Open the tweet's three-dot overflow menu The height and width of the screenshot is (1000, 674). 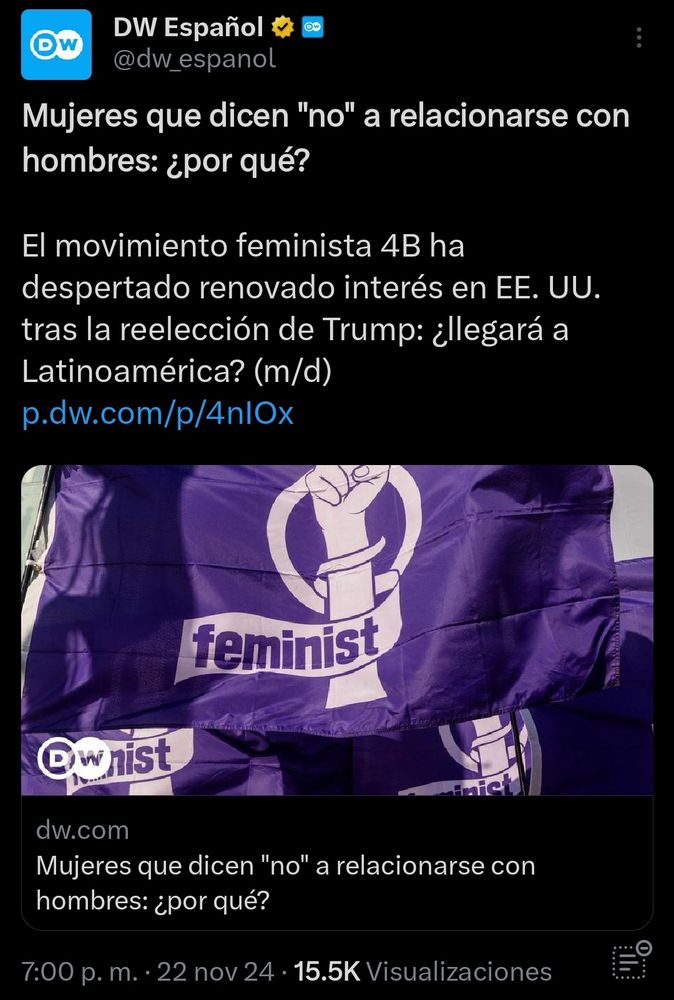639,38
